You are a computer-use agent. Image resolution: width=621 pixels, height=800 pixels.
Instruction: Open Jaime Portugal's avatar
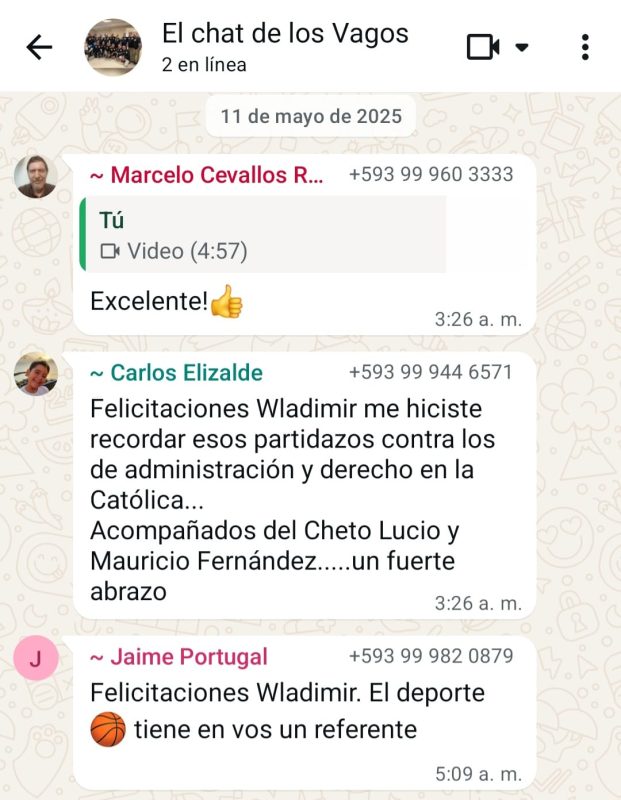(x=35, y=658)
